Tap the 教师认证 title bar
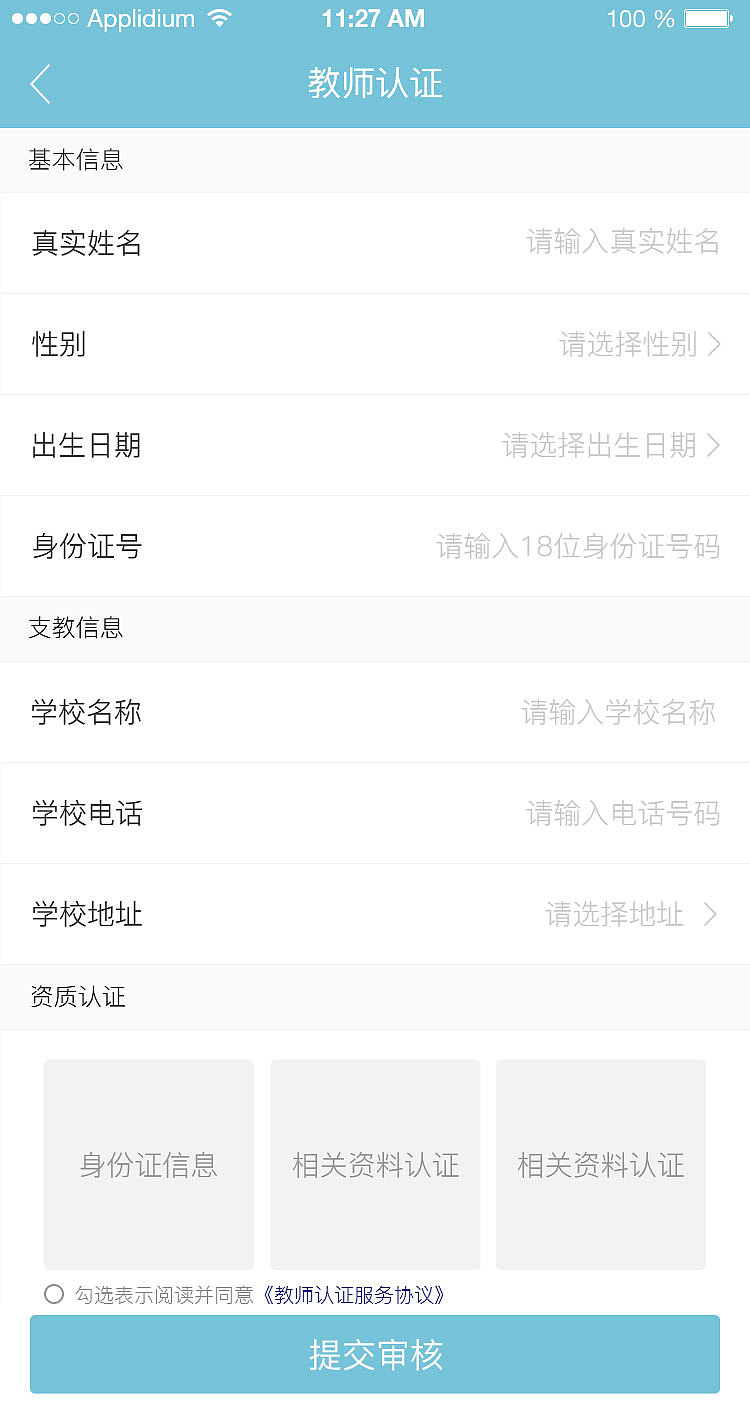750x1405 pixels. tap(374, 84)
